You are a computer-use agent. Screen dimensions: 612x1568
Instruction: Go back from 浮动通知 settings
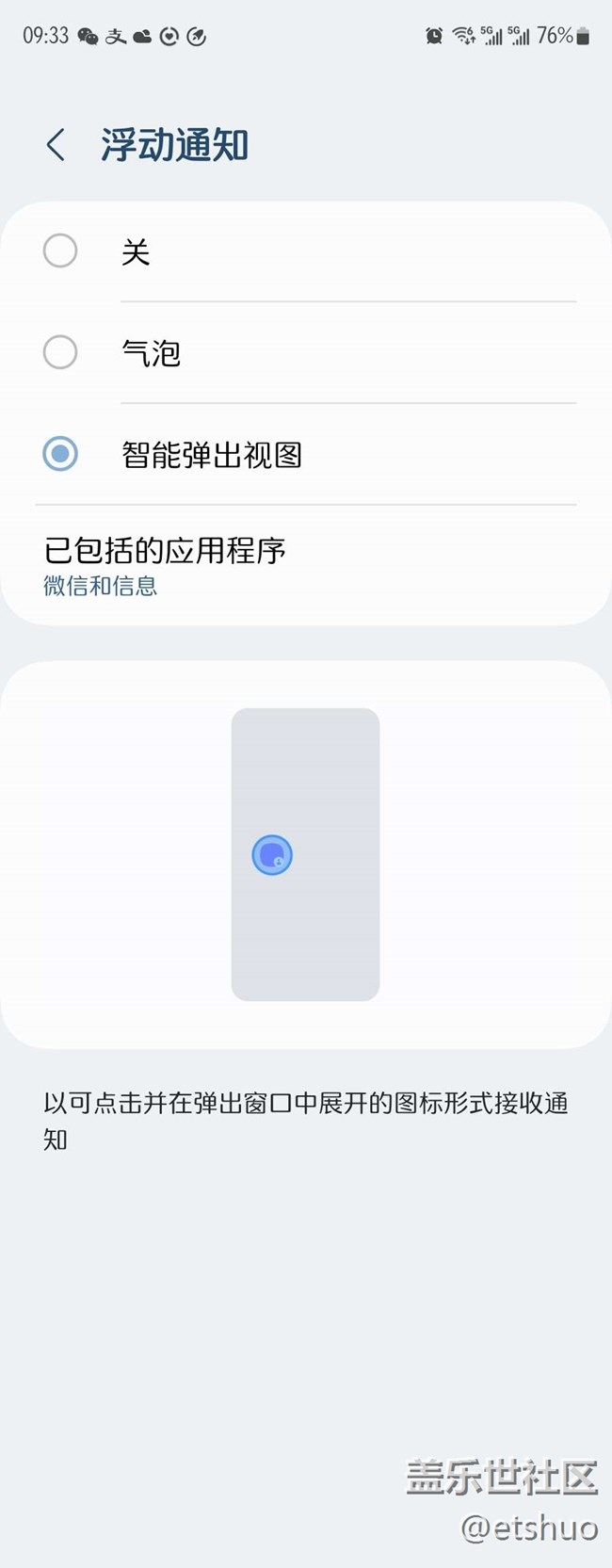coord(56,146)
